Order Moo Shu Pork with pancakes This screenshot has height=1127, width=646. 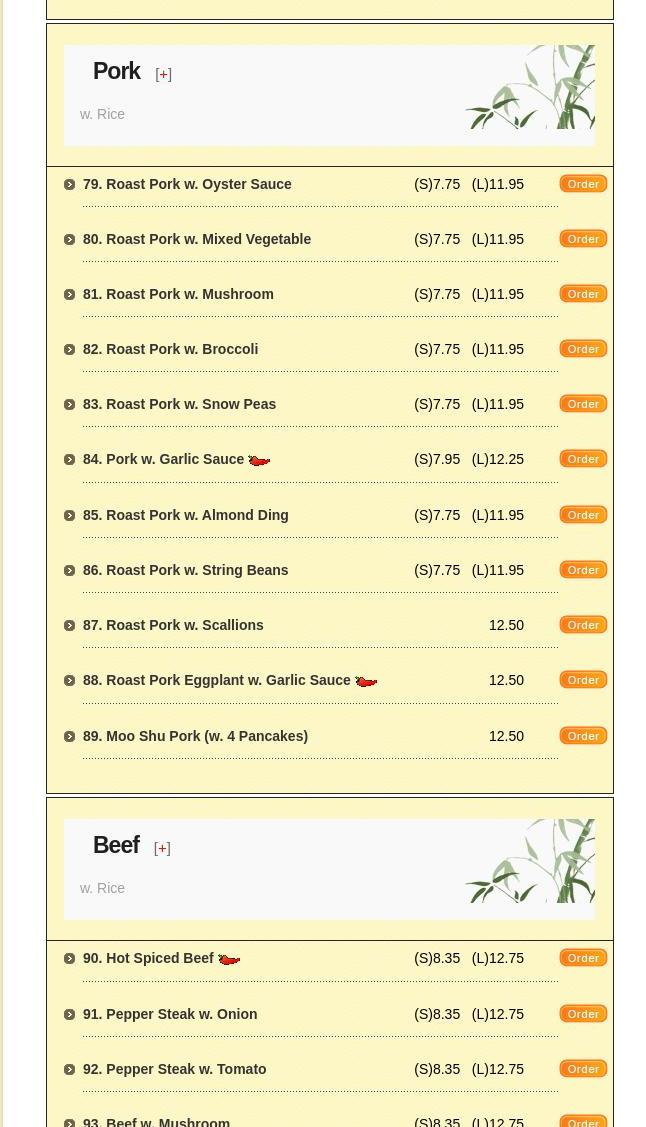pyautogui.click(x=583, y=736)
